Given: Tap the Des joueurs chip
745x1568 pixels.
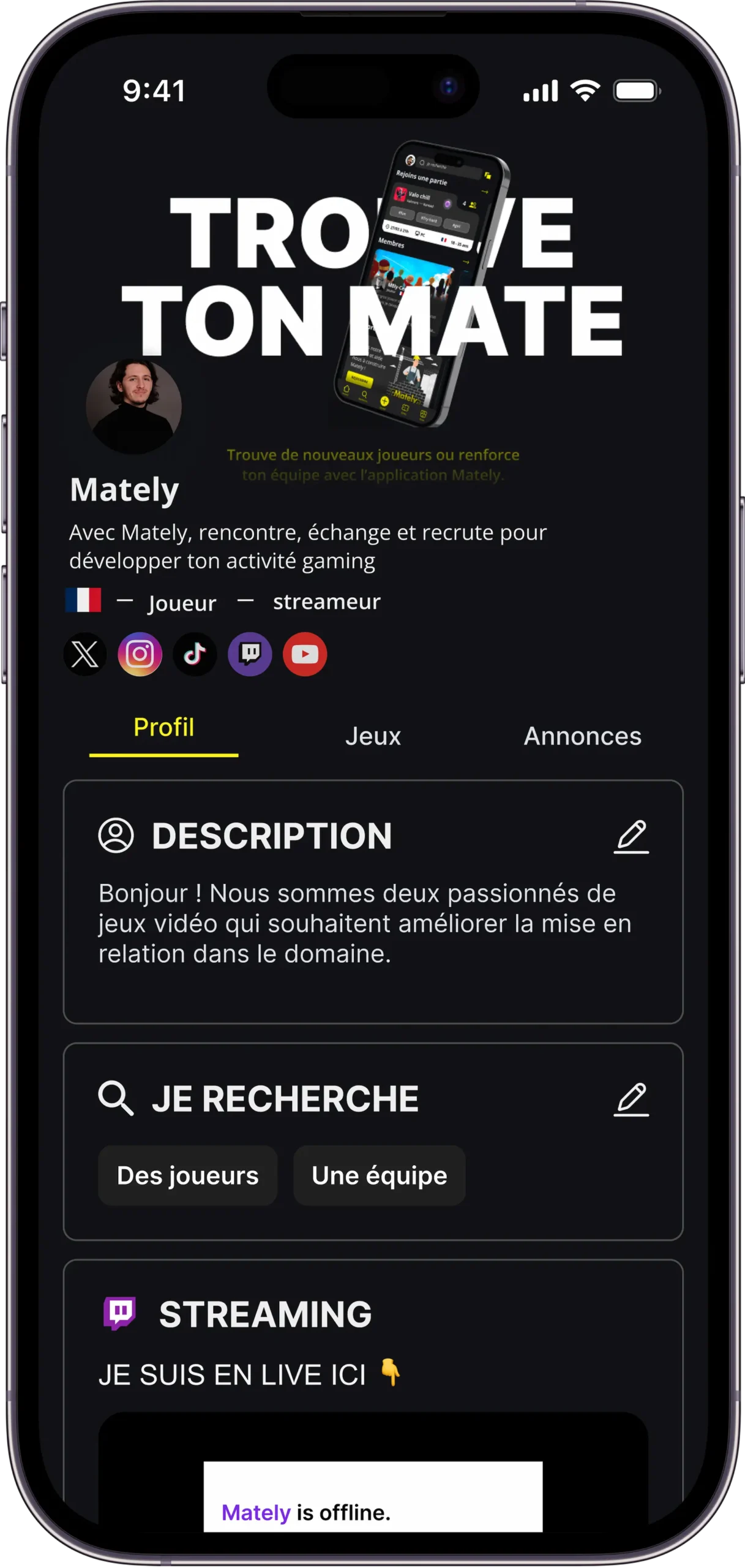Looking at the screenshot, I should [x=188, y=1175].
